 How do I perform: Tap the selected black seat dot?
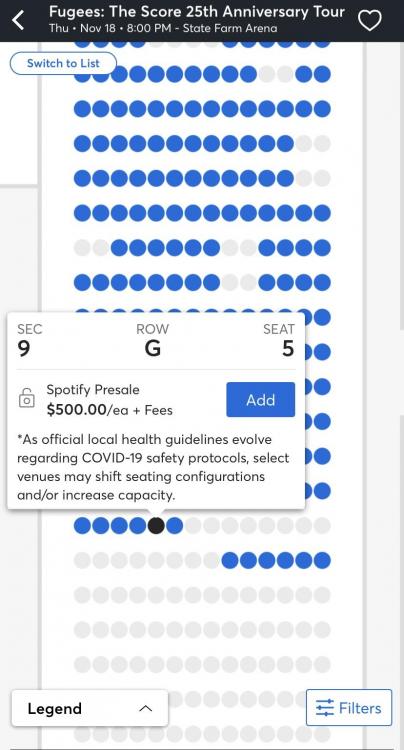(156, 526)
